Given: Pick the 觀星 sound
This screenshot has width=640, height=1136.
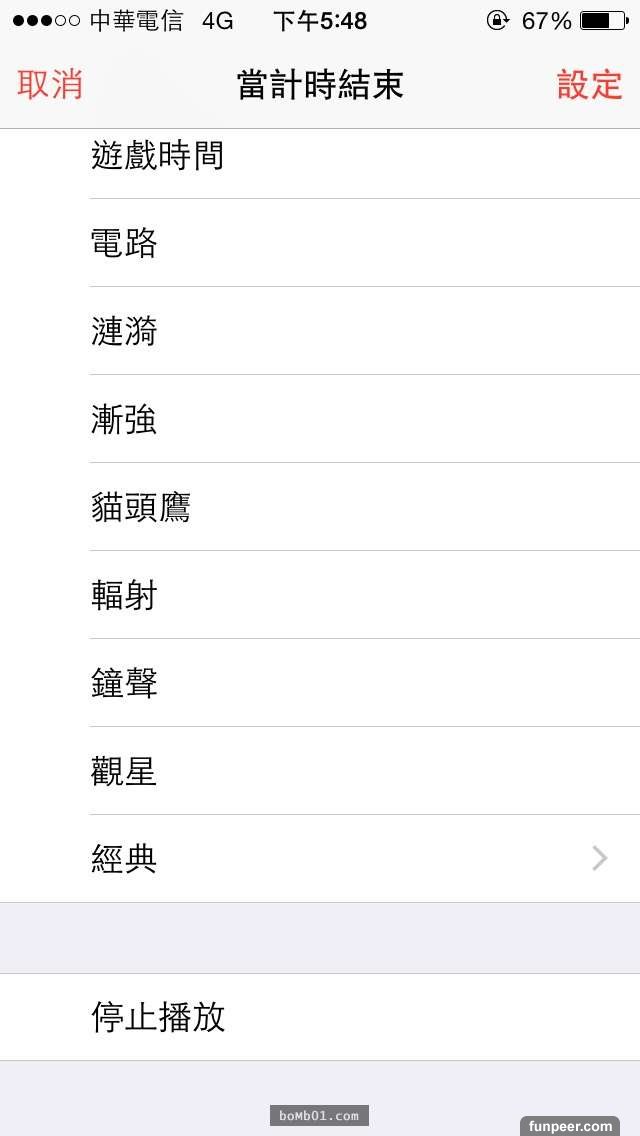Looking at the screenshot, I should pyautogui.click(x=125, y=771).
